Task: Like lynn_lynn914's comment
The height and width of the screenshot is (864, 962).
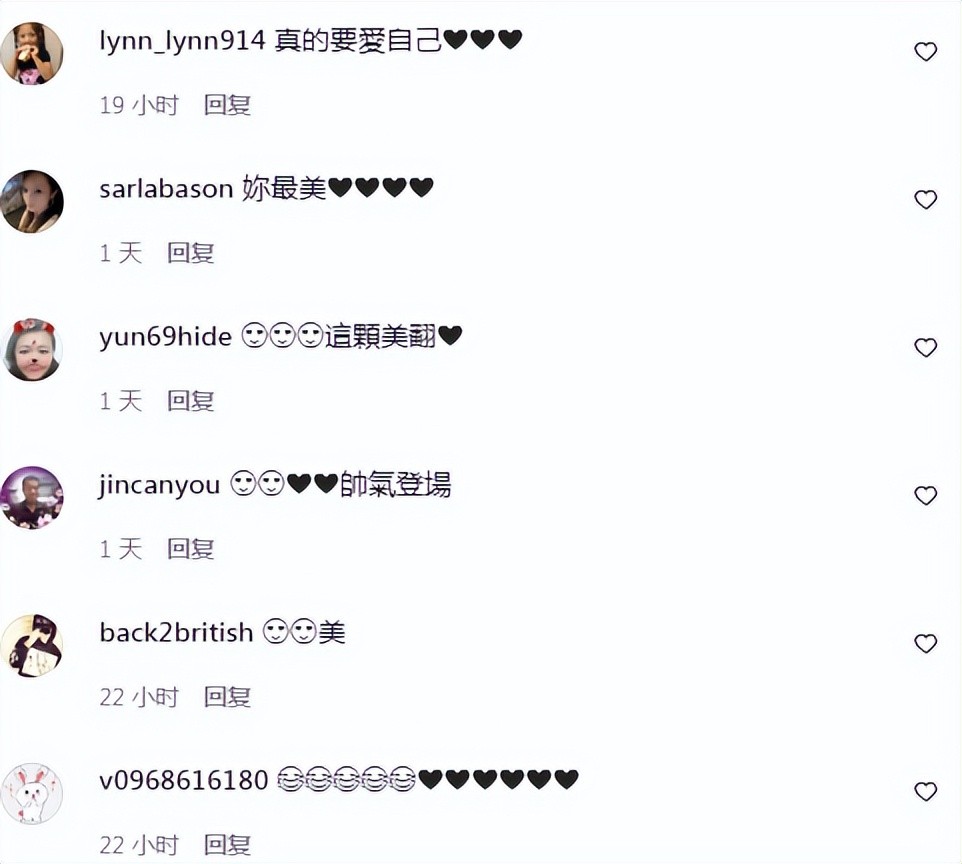Action: click(925, 52)
